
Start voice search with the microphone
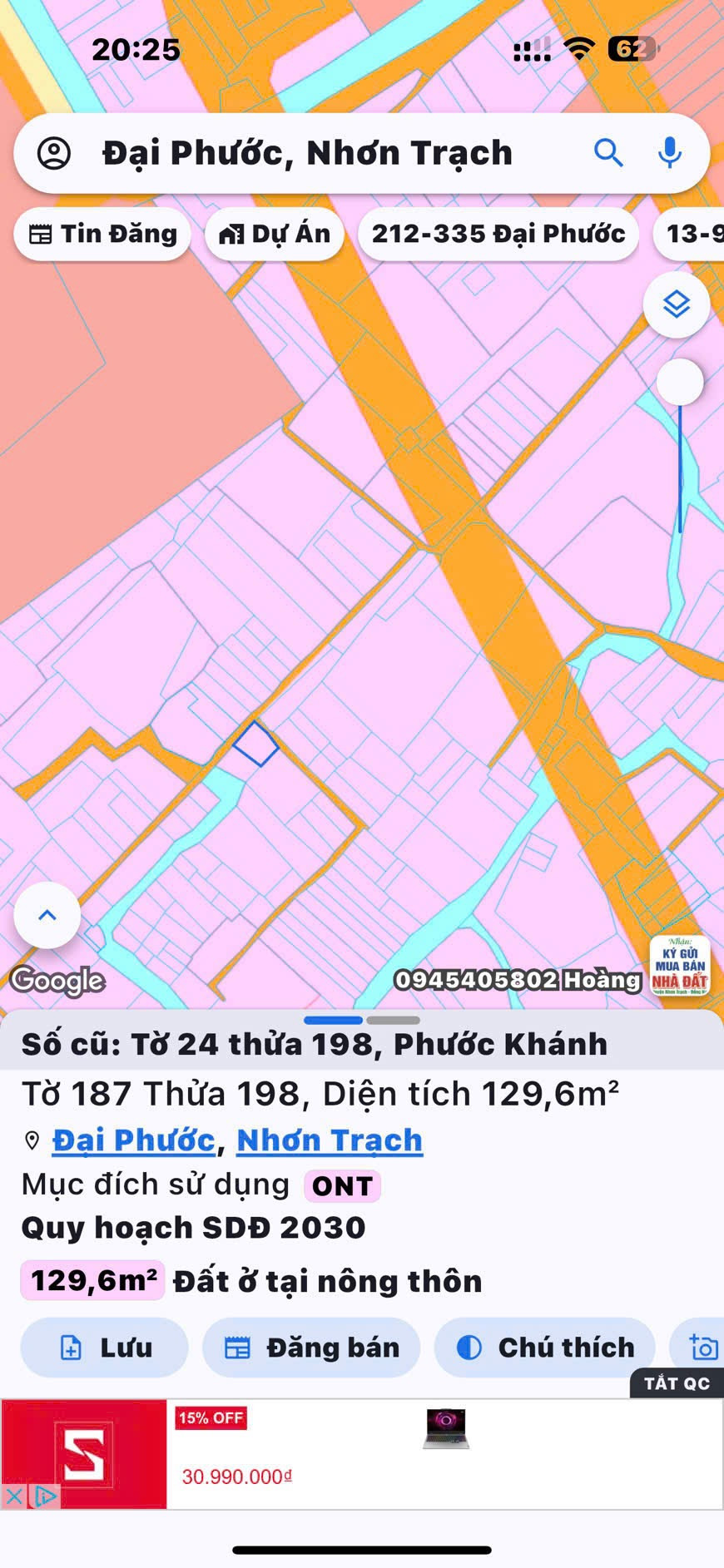(x=670, y=153)
